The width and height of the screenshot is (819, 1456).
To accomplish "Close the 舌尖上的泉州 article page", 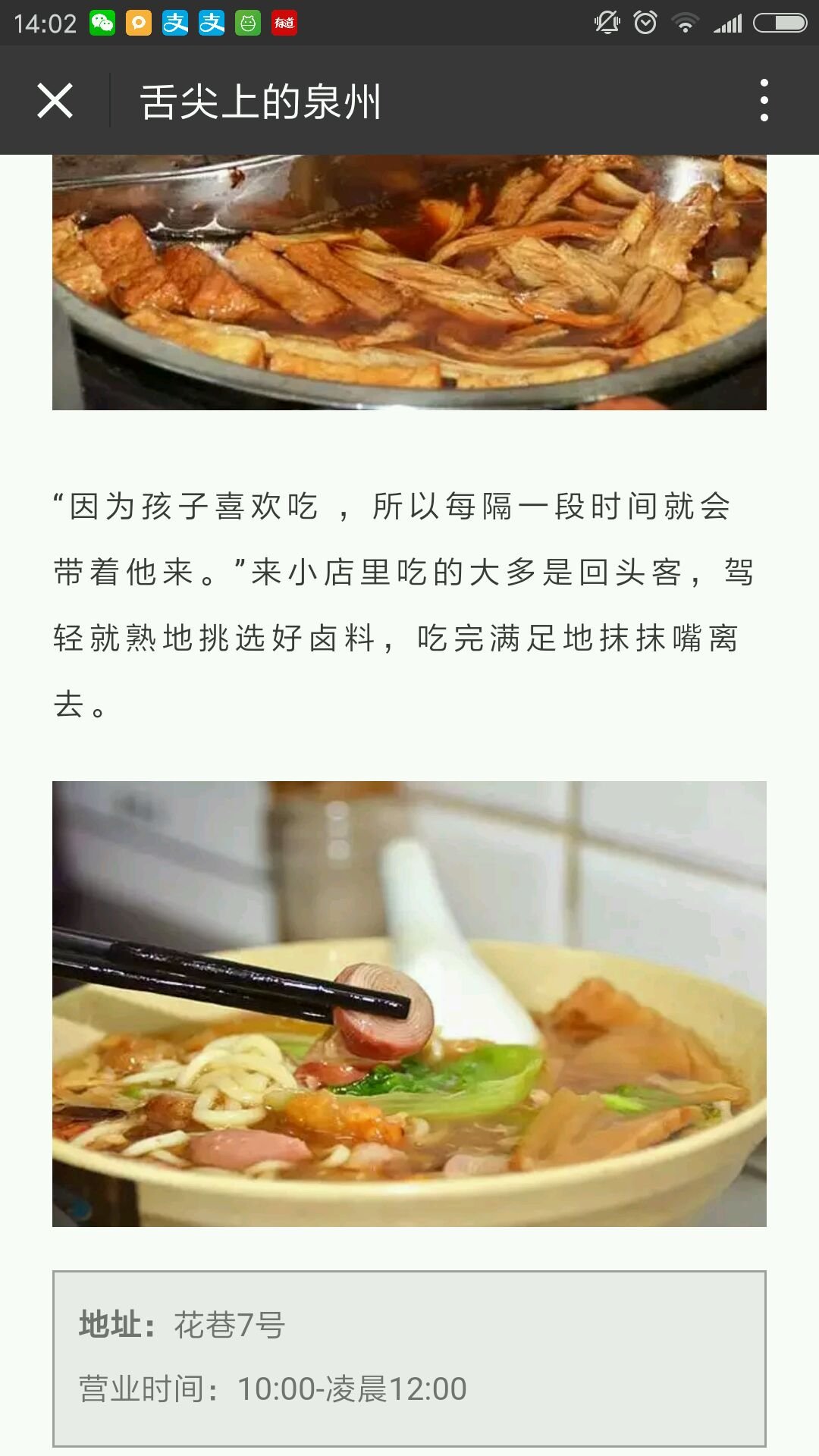I will pyautogui.click(x=55, y=101).
